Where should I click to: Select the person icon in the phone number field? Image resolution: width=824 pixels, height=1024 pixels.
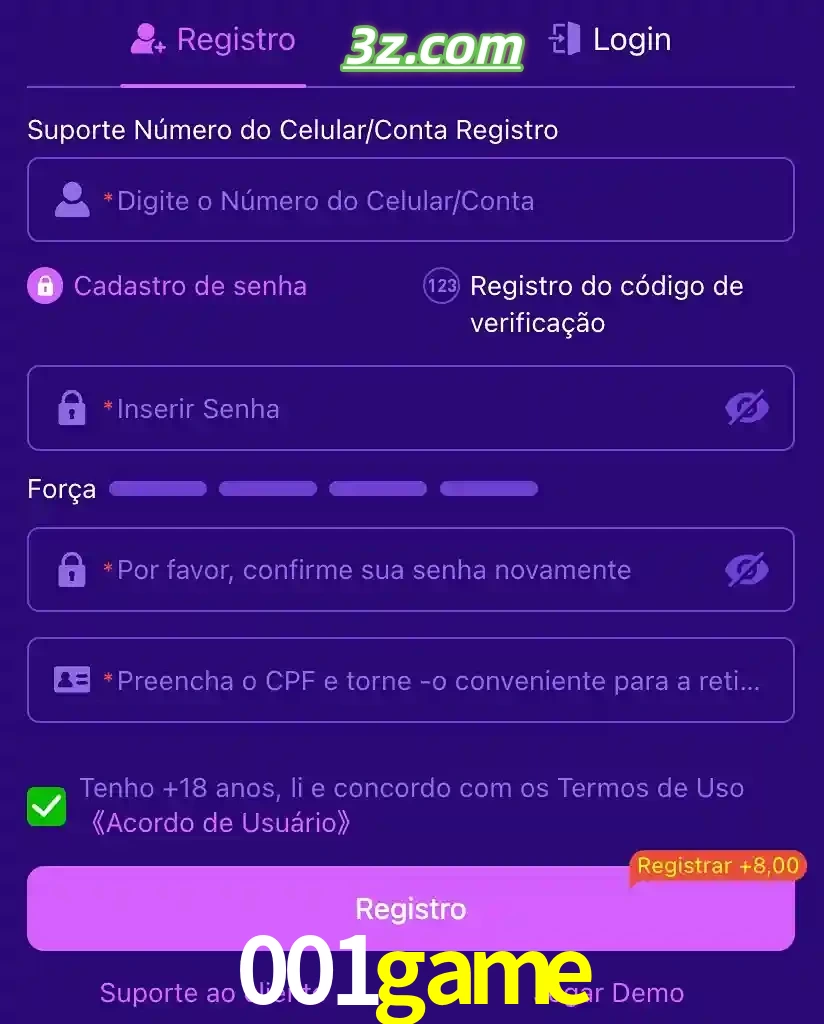point(71,199)
